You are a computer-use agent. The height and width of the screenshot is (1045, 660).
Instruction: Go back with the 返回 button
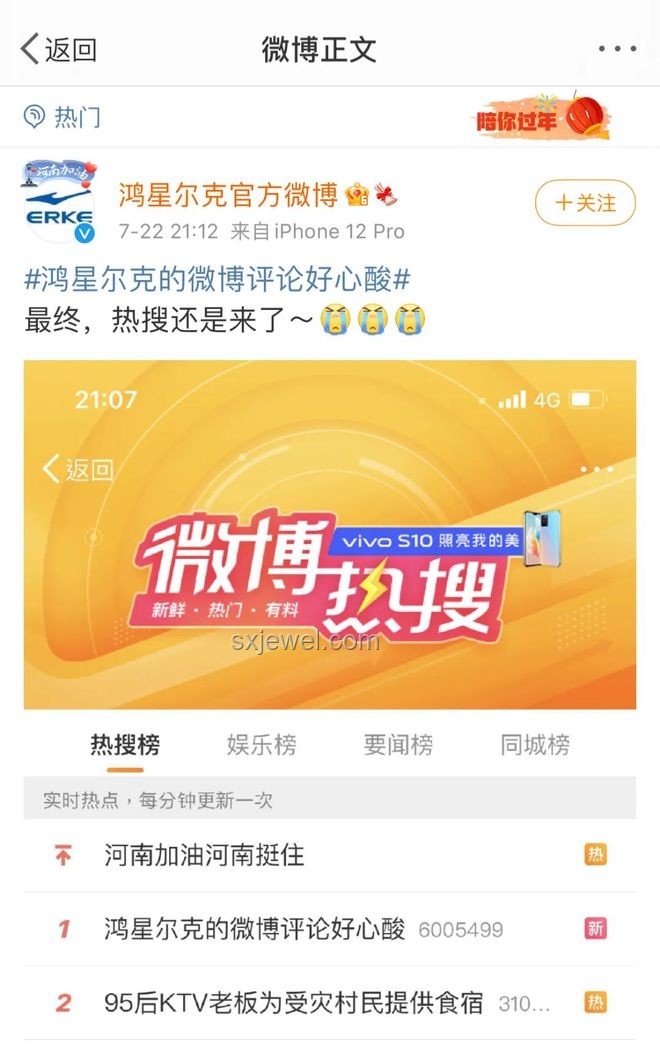(58, 49)
